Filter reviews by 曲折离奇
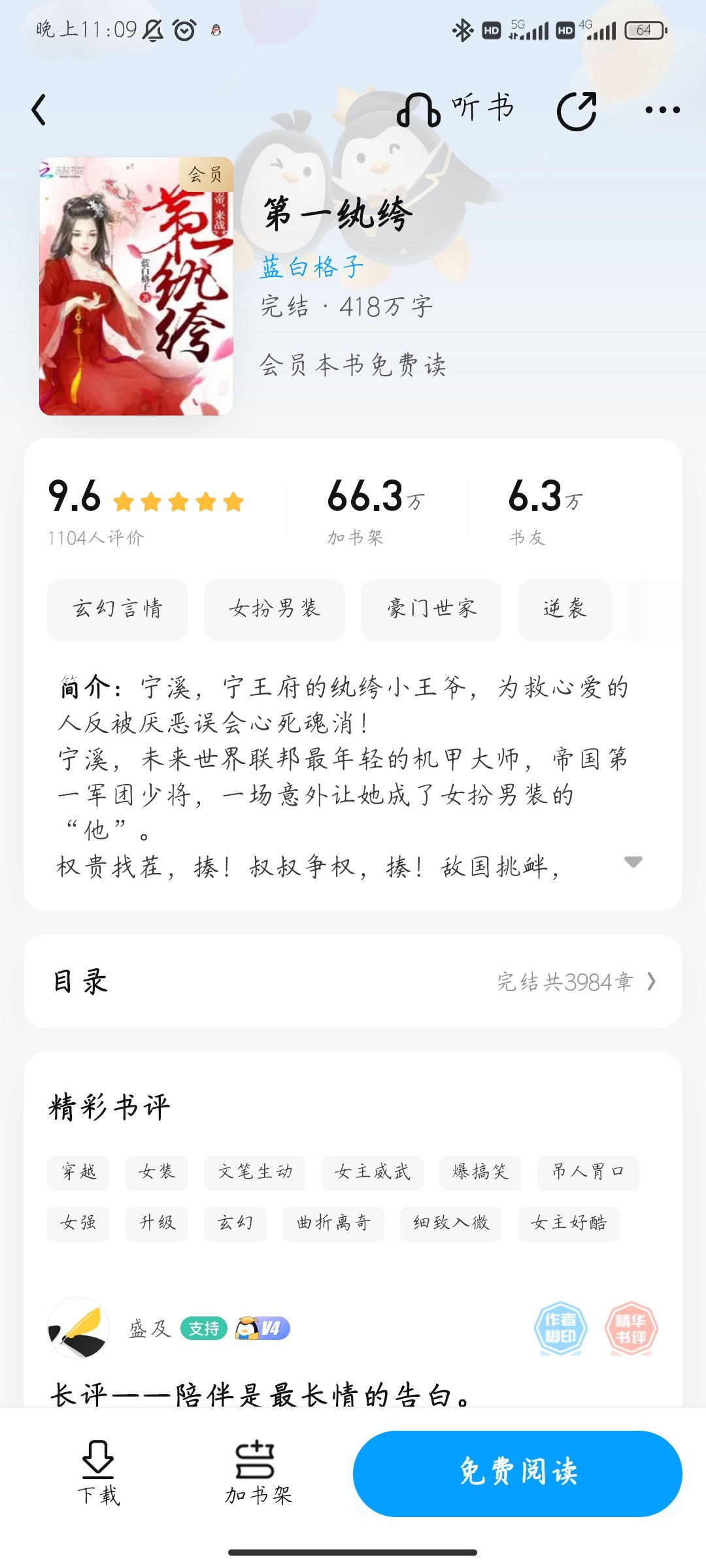706x1568 pixels. coord(333,1224)
